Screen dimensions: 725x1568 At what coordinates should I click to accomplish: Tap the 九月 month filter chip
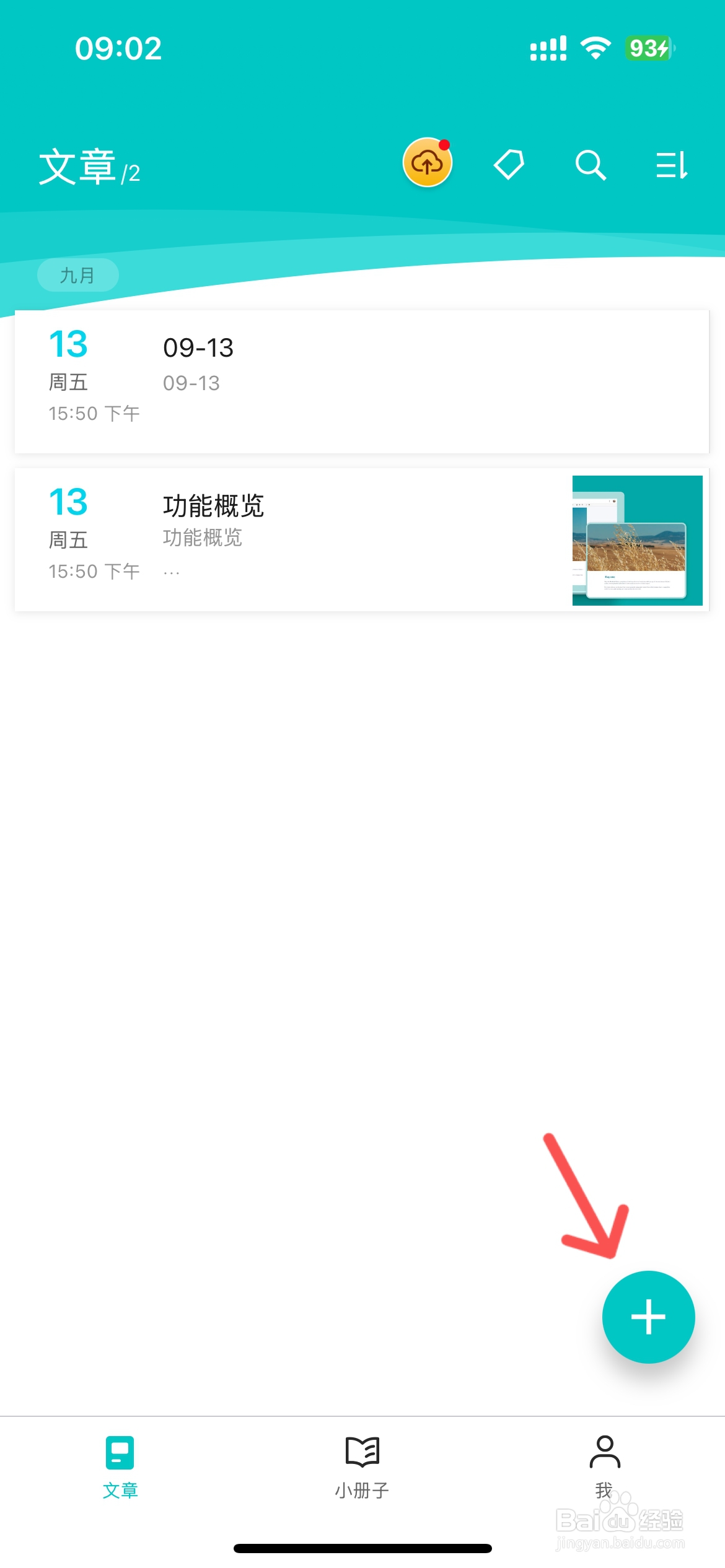(x=77, y=275)
